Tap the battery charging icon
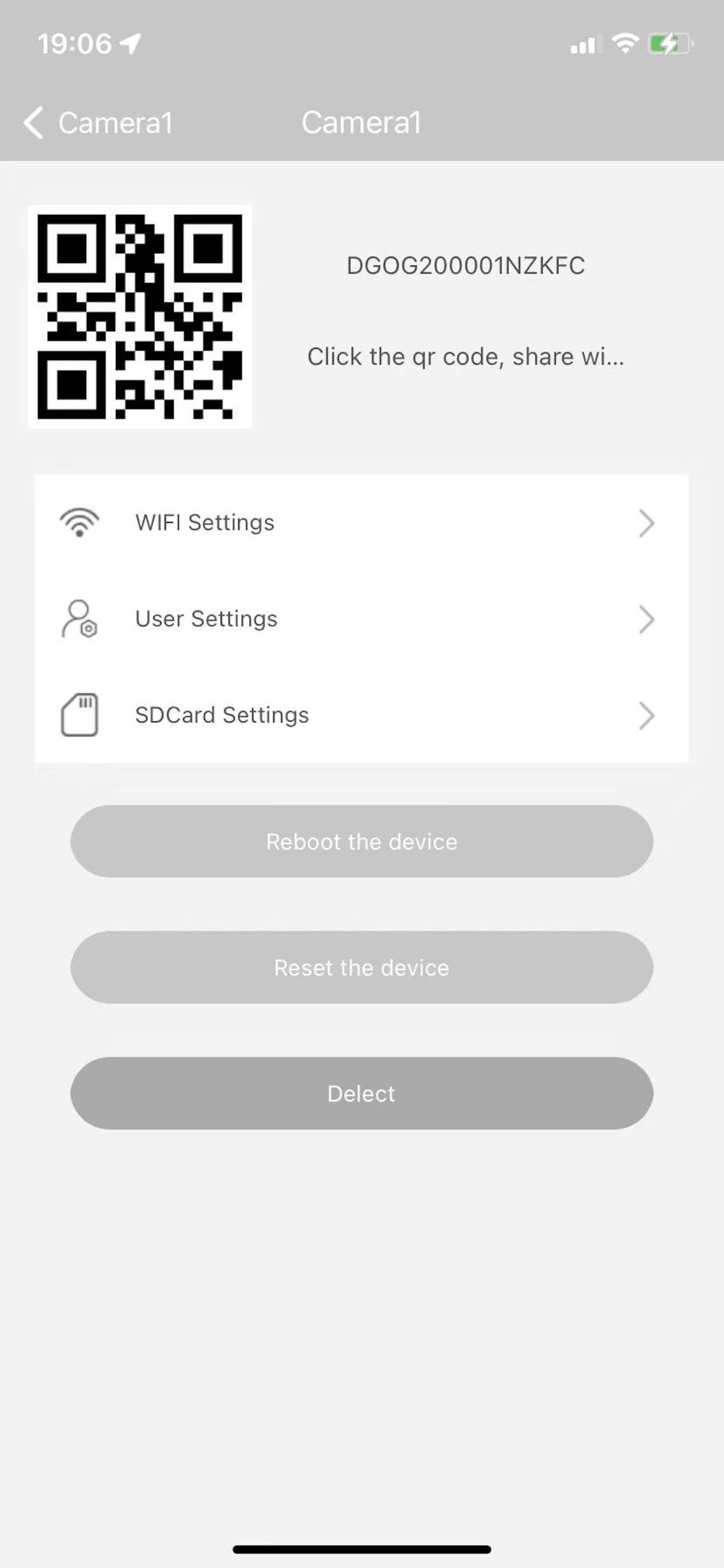Viewport: 724px width, 1568px height. pos(670,43)
